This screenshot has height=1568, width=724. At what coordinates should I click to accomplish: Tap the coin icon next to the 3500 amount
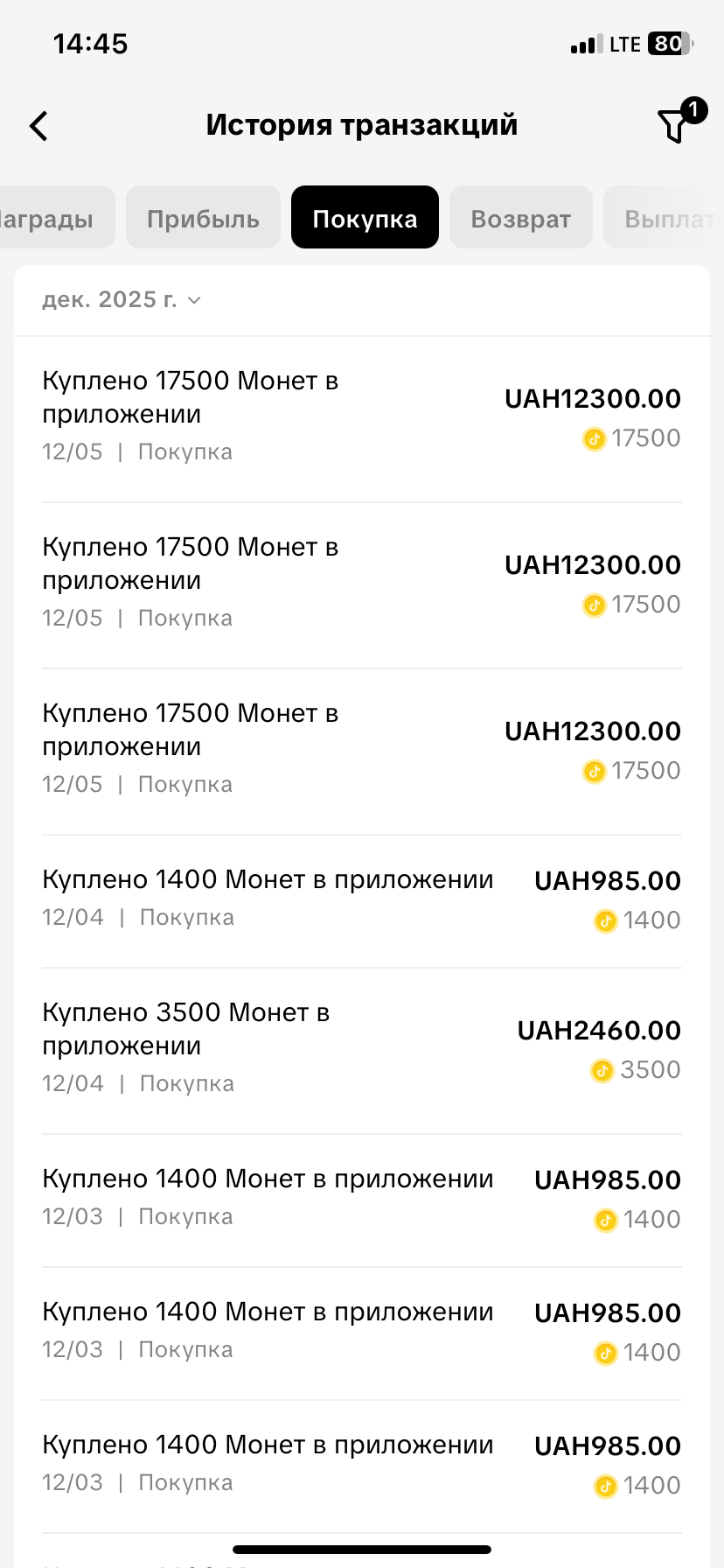(602, 1070)
